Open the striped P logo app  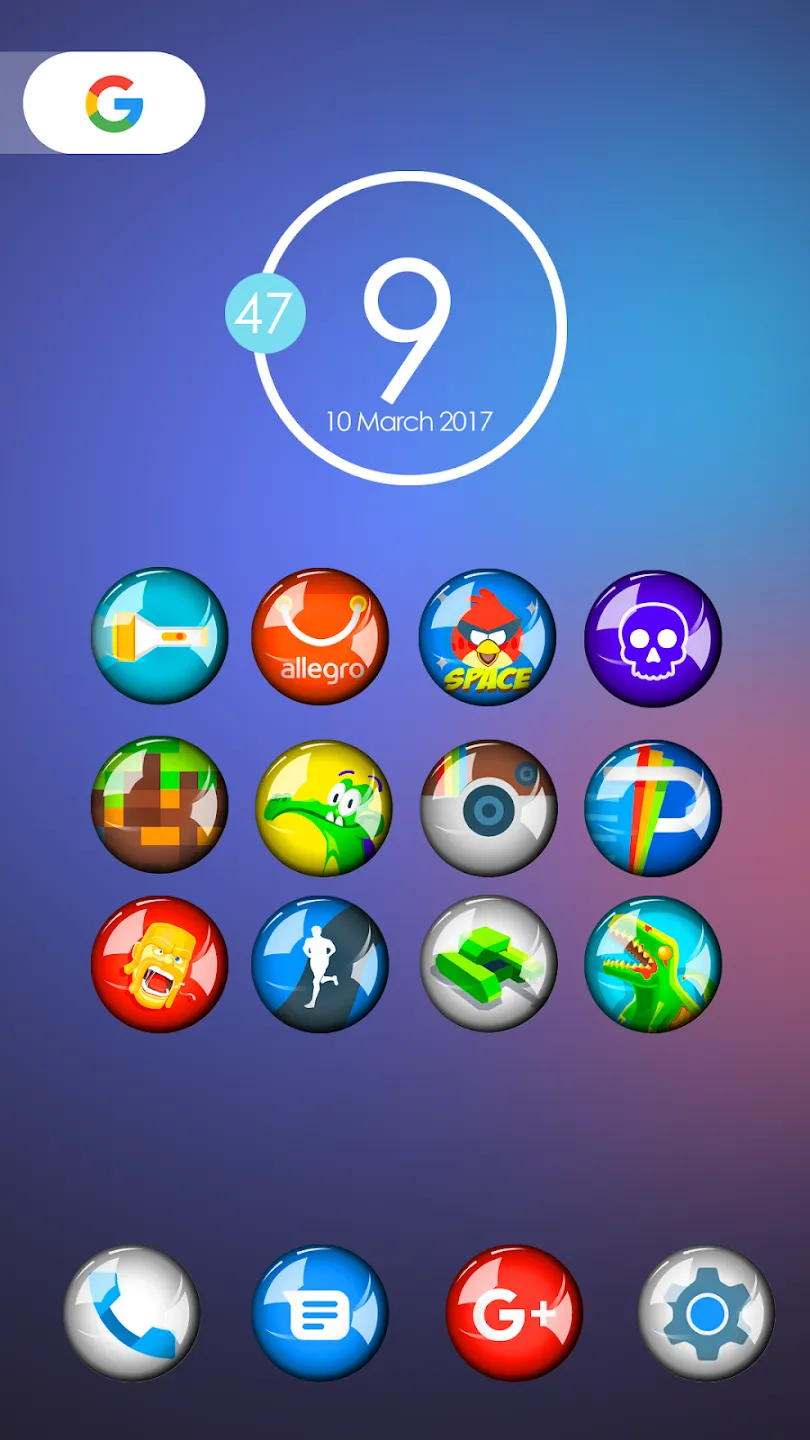(652, 808)
